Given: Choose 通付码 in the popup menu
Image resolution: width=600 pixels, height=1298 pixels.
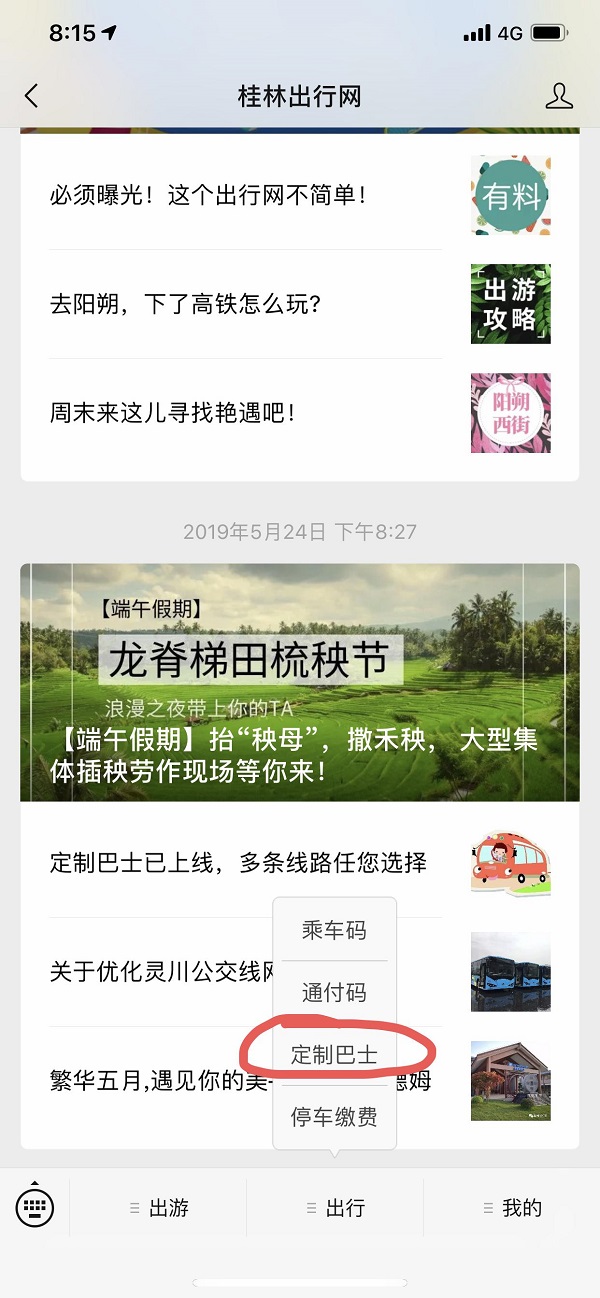Looking at the screenshot, I should click(x=335, y=992).
